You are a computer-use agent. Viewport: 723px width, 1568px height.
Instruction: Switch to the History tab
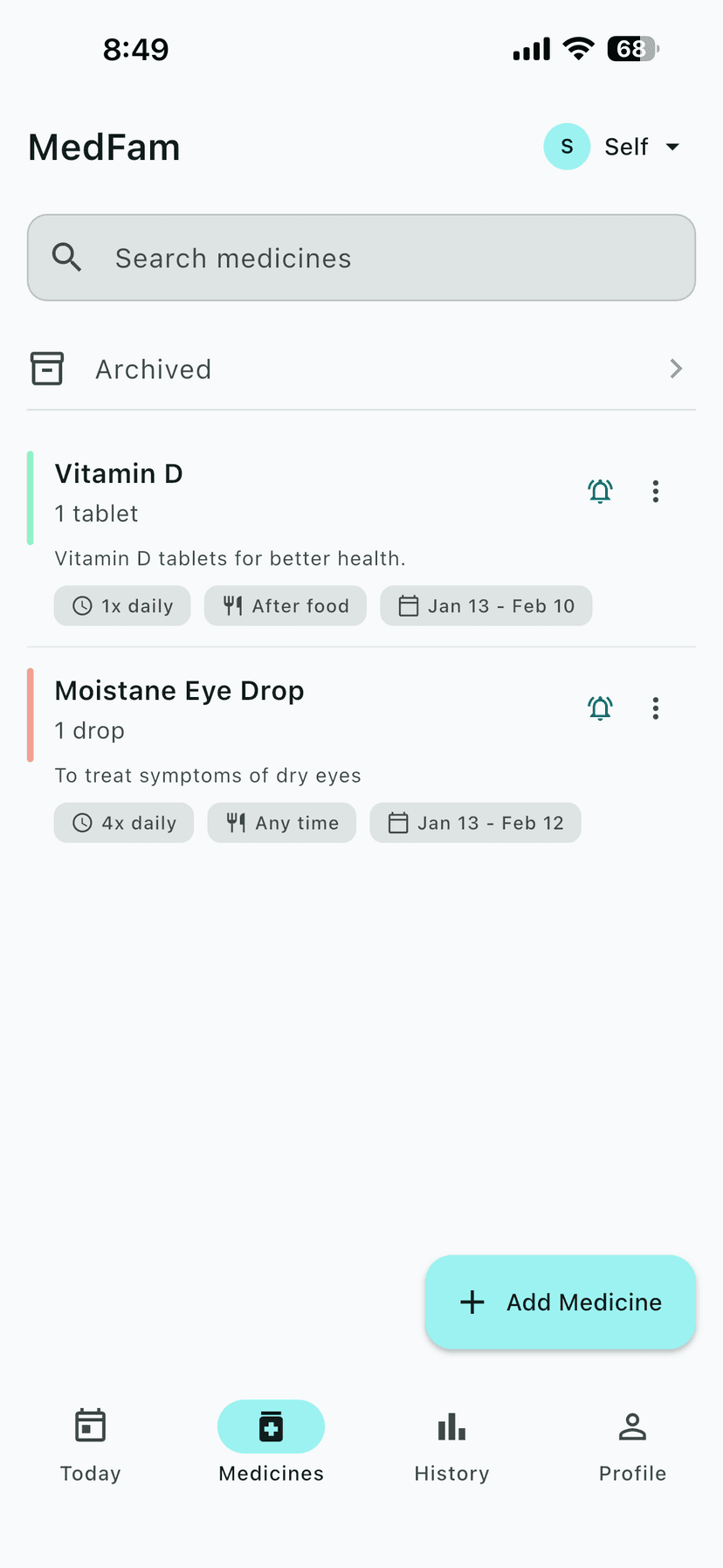click(451, 1441)
